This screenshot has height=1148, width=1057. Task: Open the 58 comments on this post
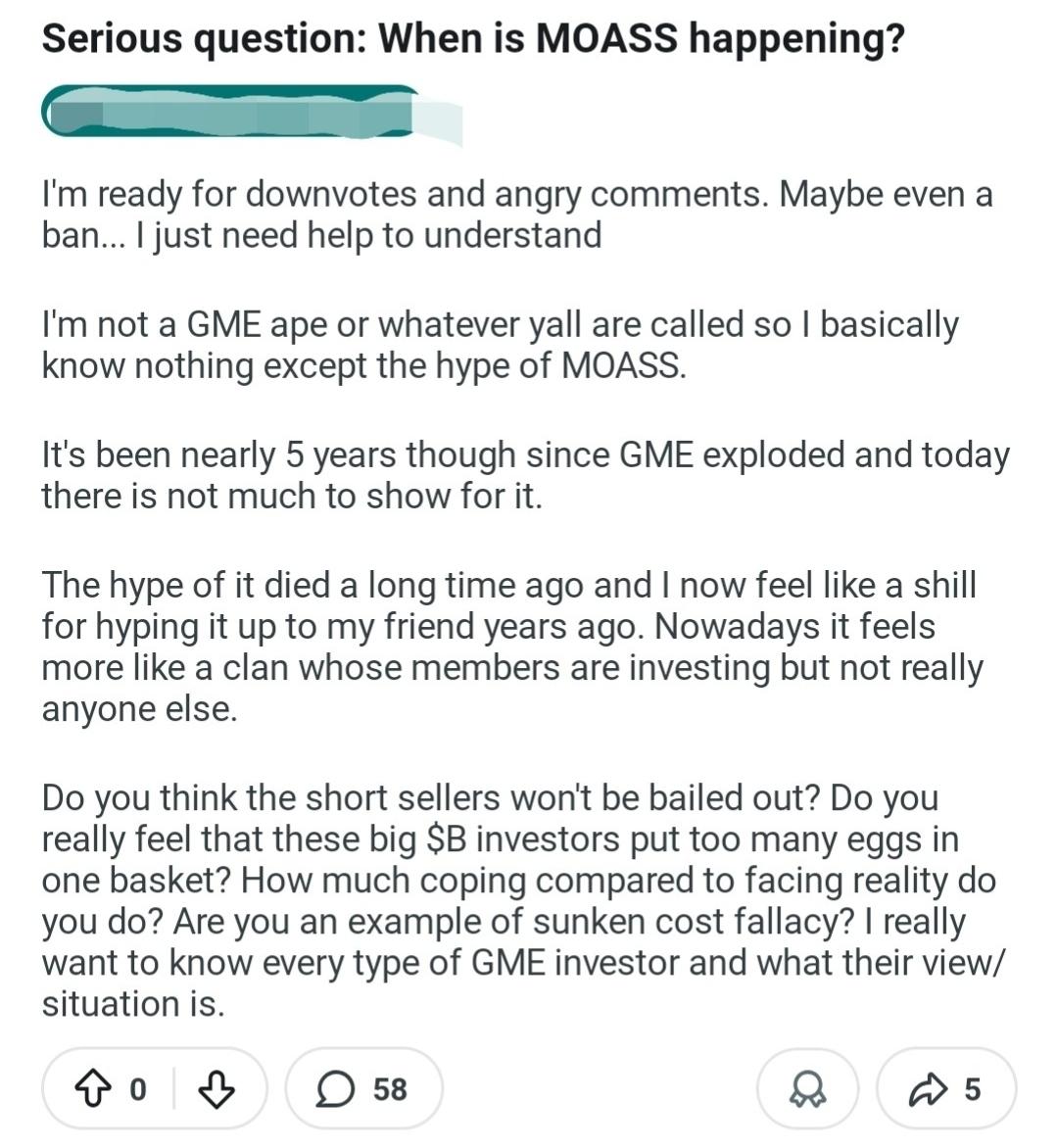coord(363,1089)
